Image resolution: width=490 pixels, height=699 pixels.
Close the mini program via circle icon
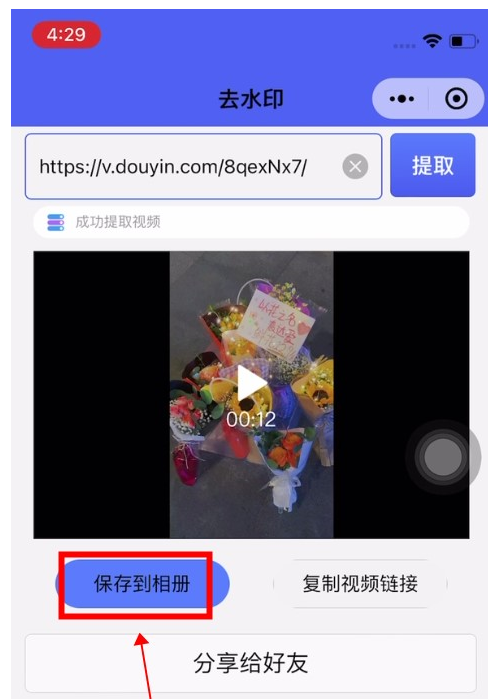456,99
